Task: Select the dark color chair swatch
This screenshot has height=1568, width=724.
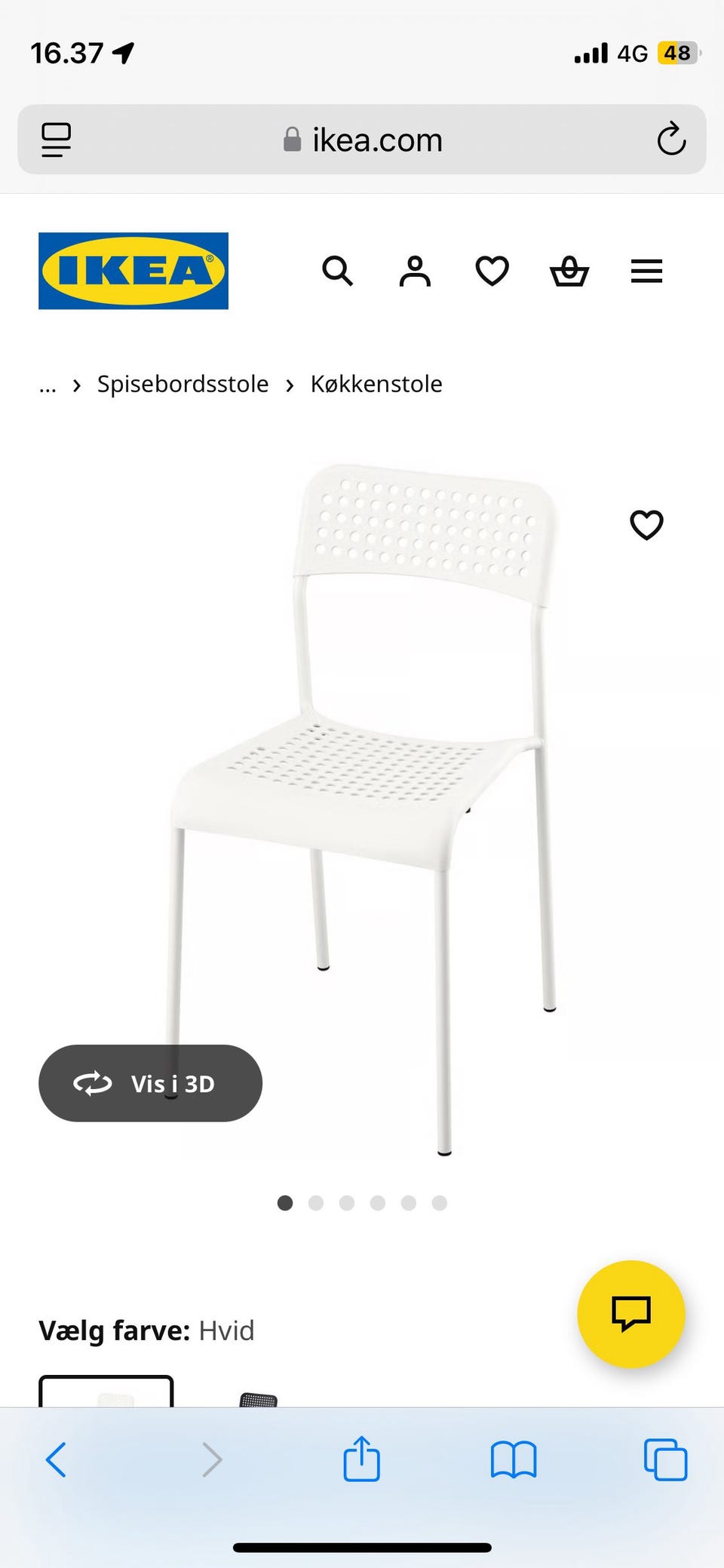Action: click(258, 1399)
